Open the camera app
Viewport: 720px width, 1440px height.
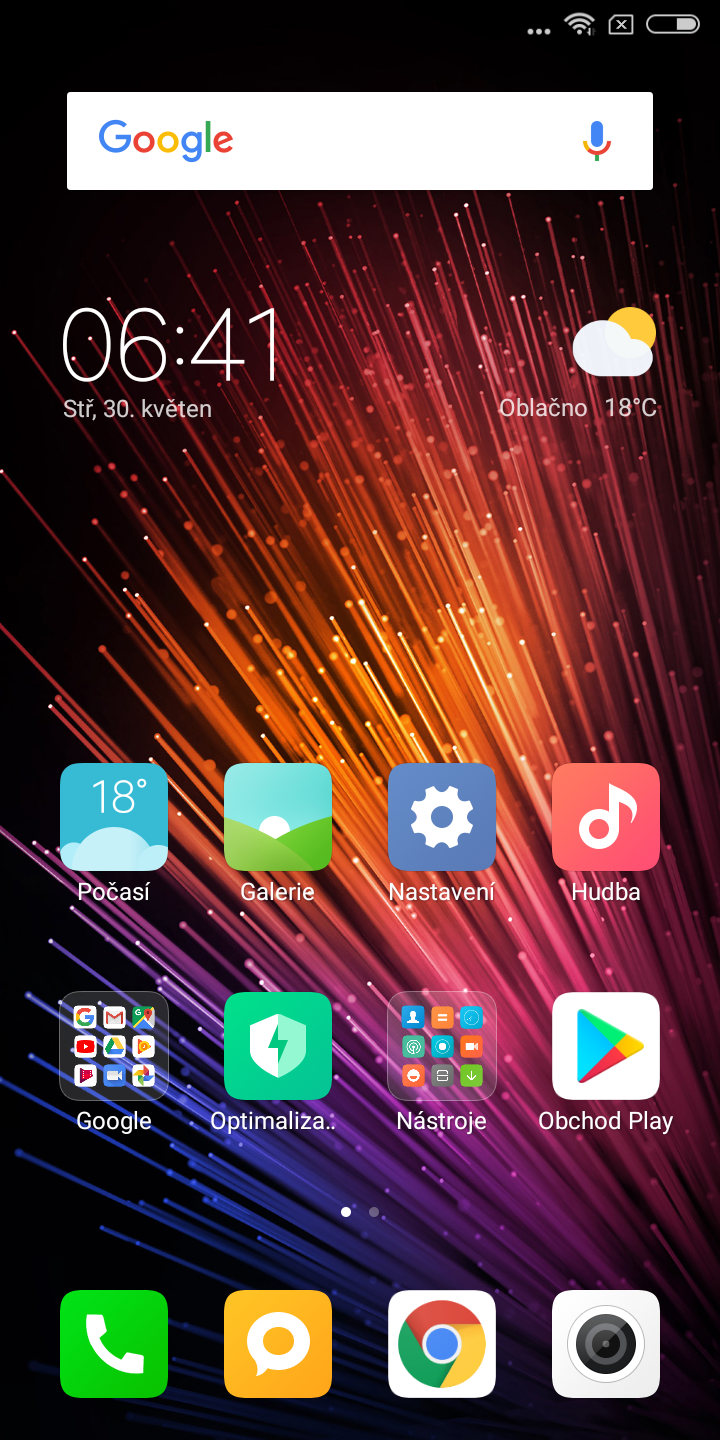606,1344
